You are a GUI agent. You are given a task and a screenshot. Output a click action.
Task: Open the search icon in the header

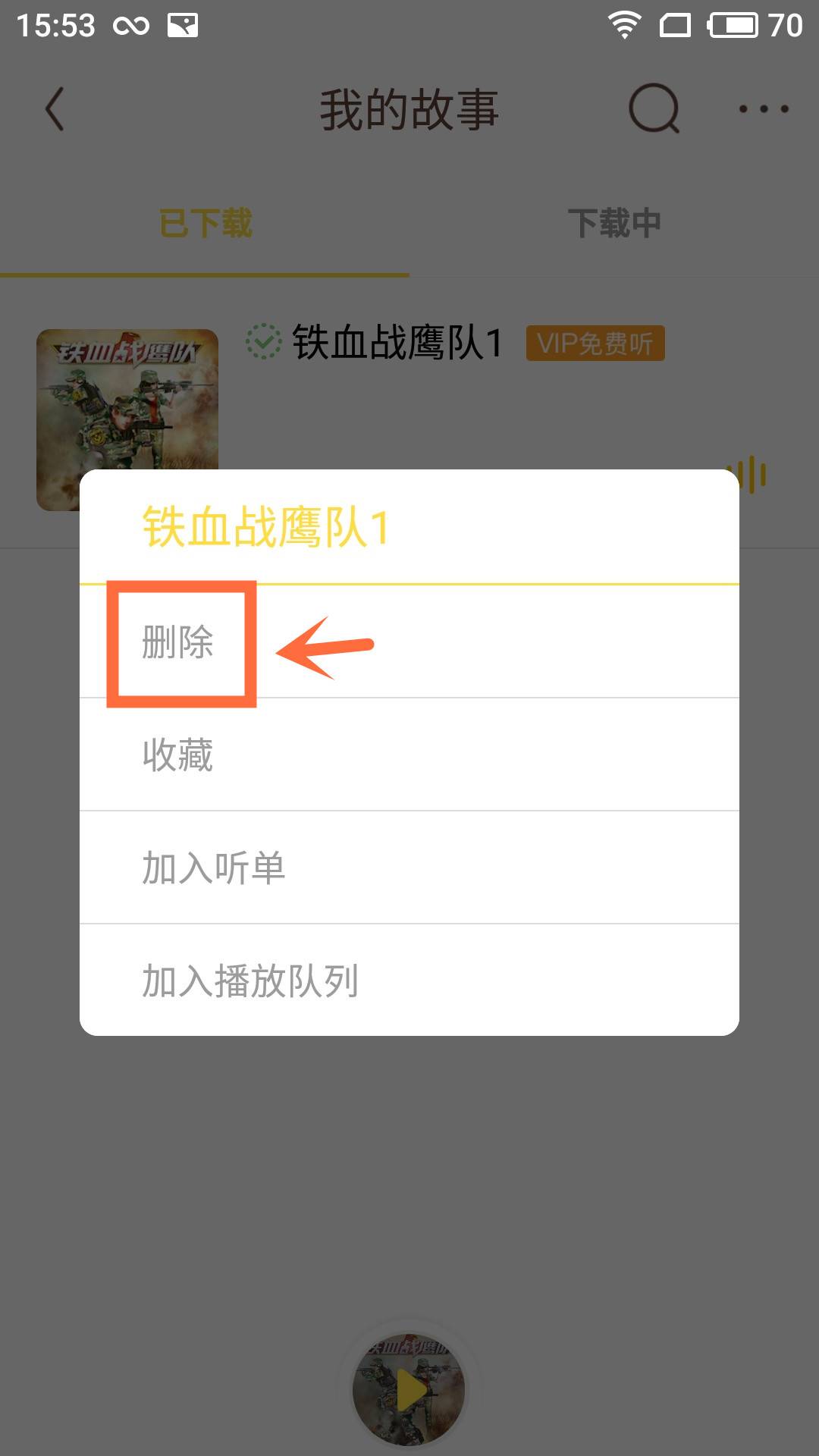point(654,109)
